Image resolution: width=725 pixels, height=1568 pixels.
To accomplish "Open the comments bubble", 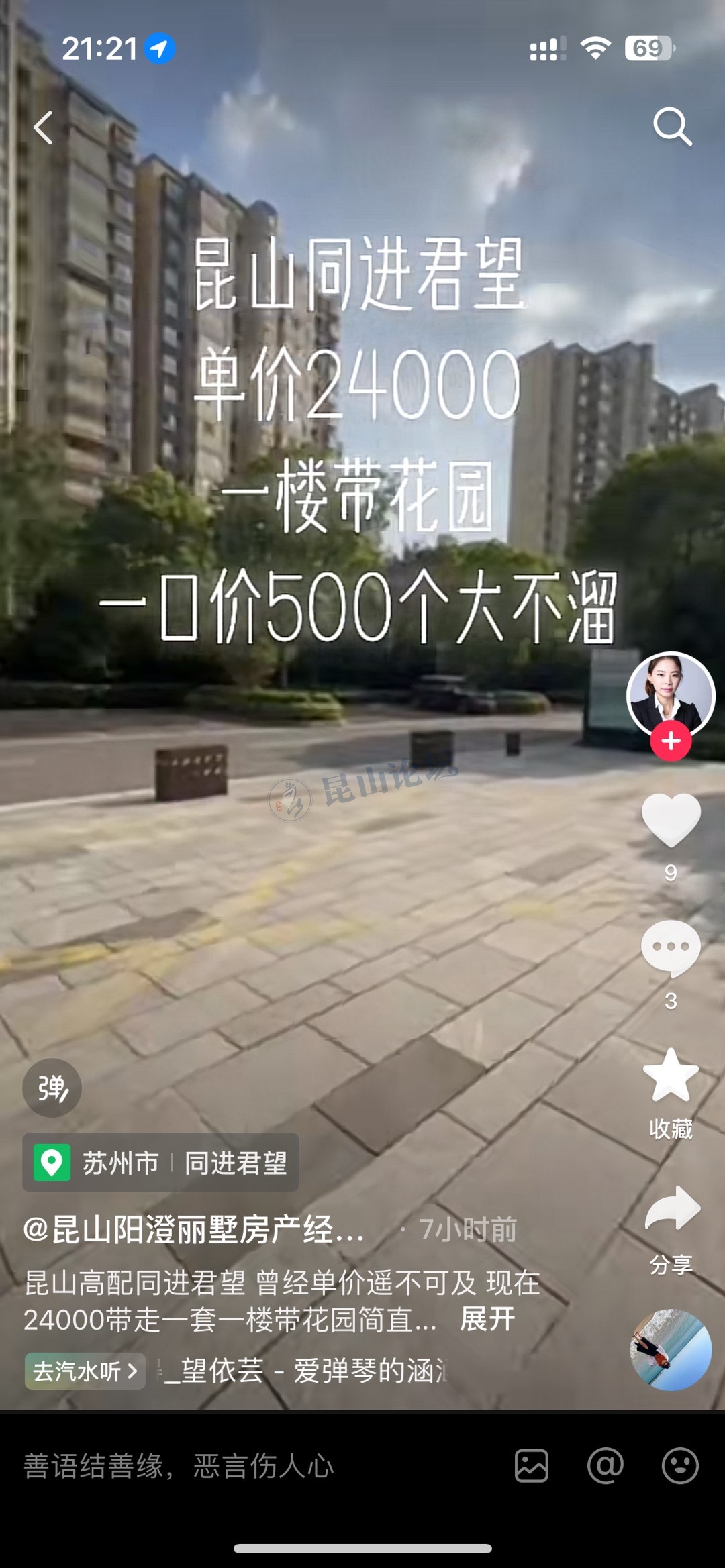I will [671, 947].
